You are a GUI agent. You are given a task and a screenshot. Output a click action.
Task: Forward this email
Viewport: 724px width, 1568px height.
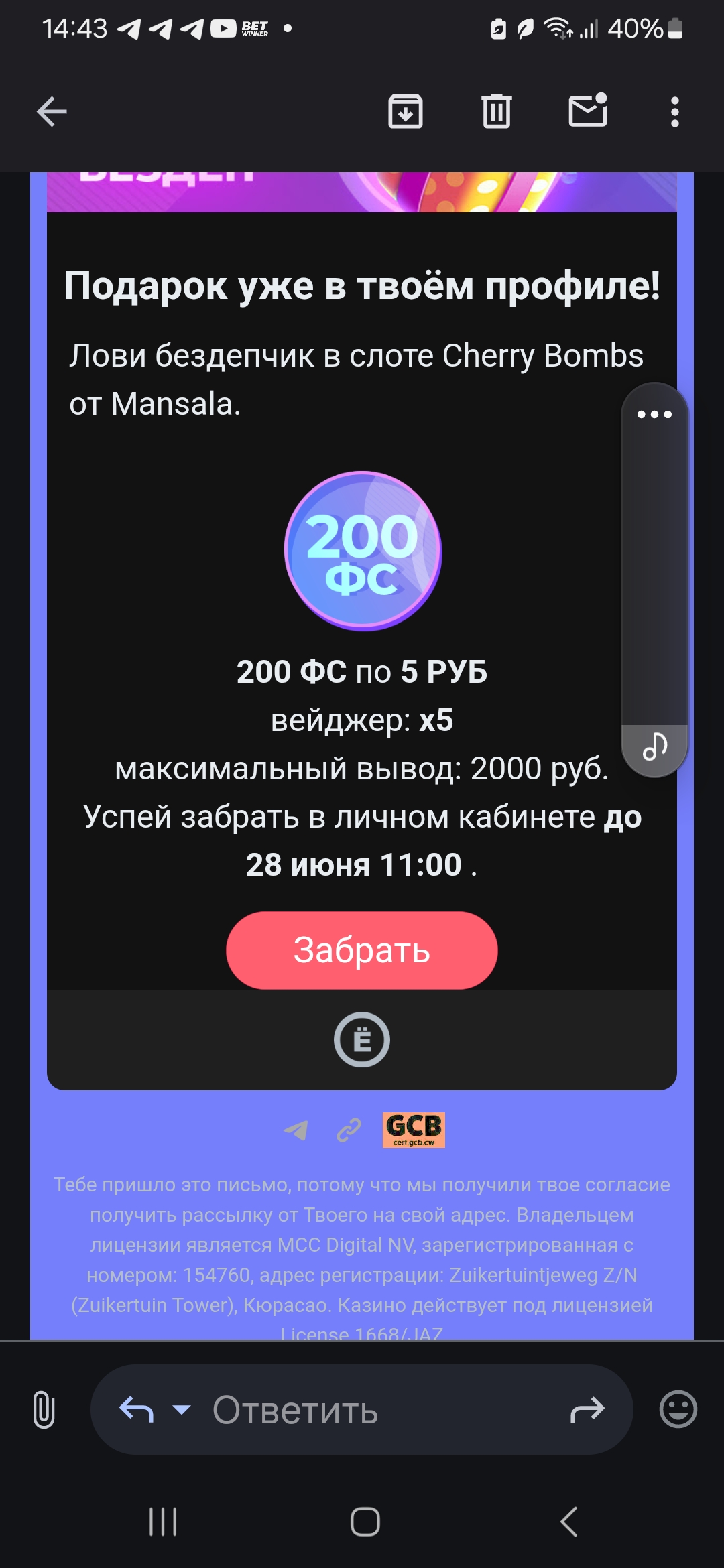coord(587,1410)
